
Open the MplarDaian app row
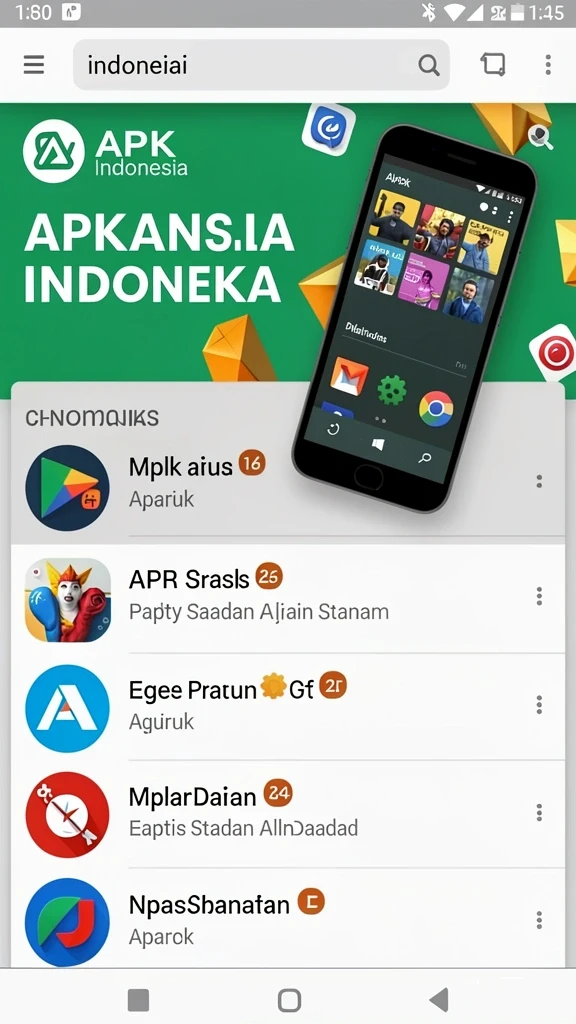288,814
